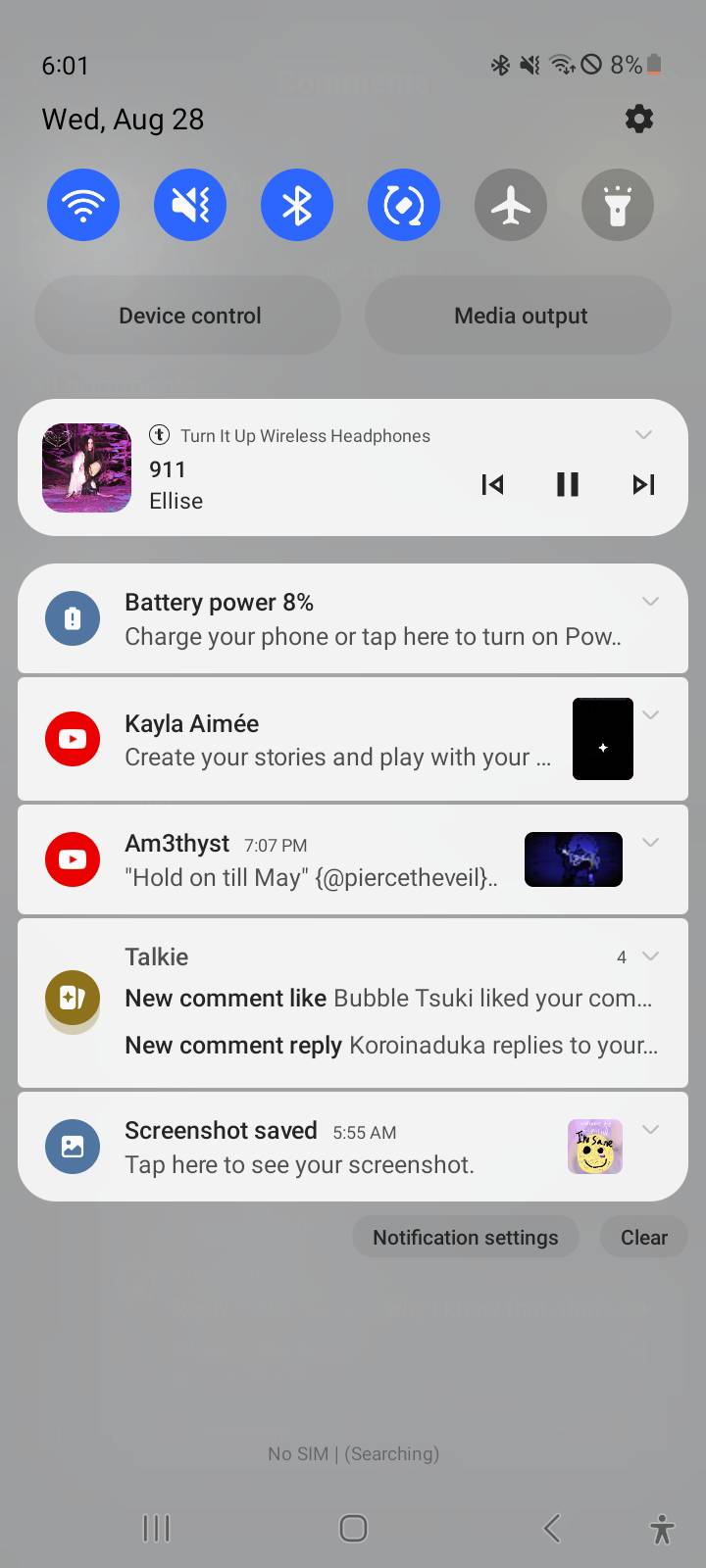Open Device control
706x1568 pixels.
coord(188,316)
